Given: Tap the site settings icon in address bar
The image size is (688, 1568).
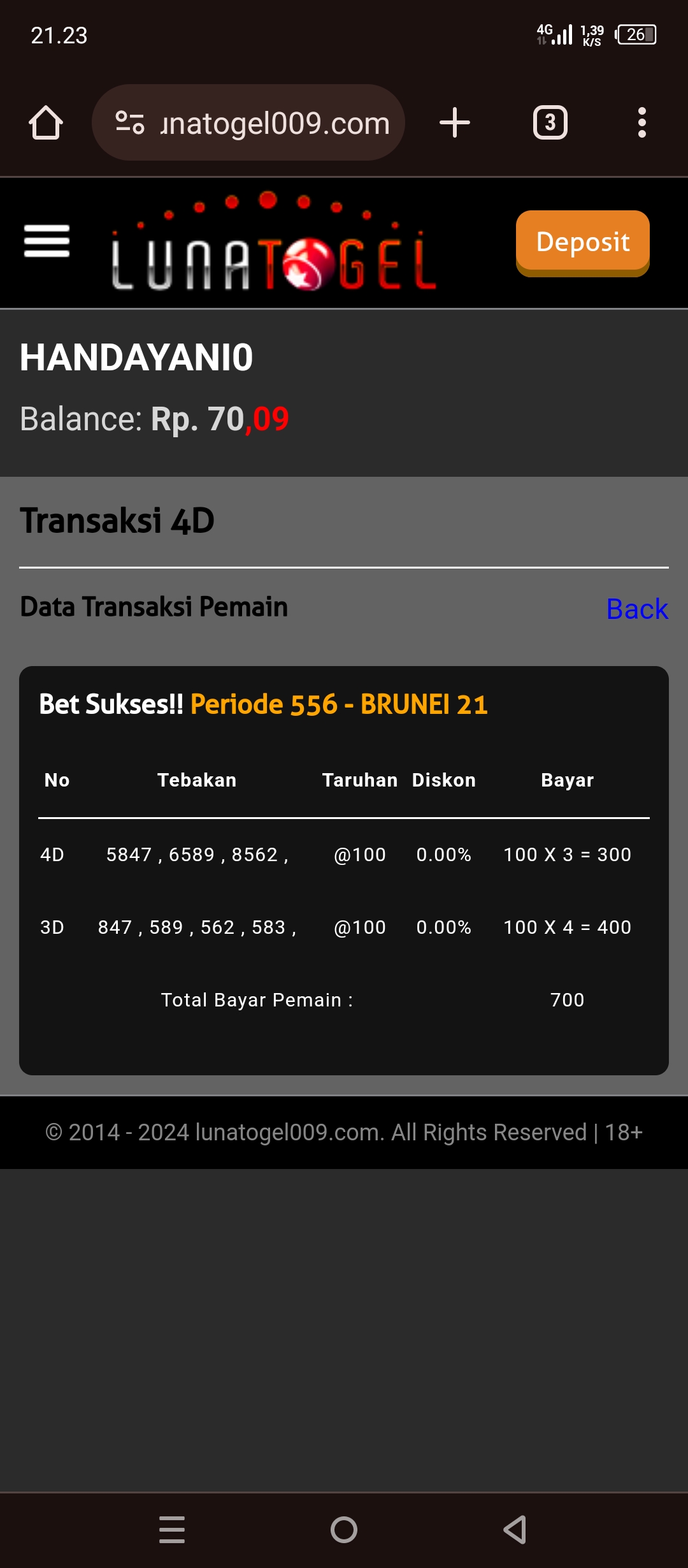Looking at the screenshot, I should pyautogui.click(x=130, y=122).
